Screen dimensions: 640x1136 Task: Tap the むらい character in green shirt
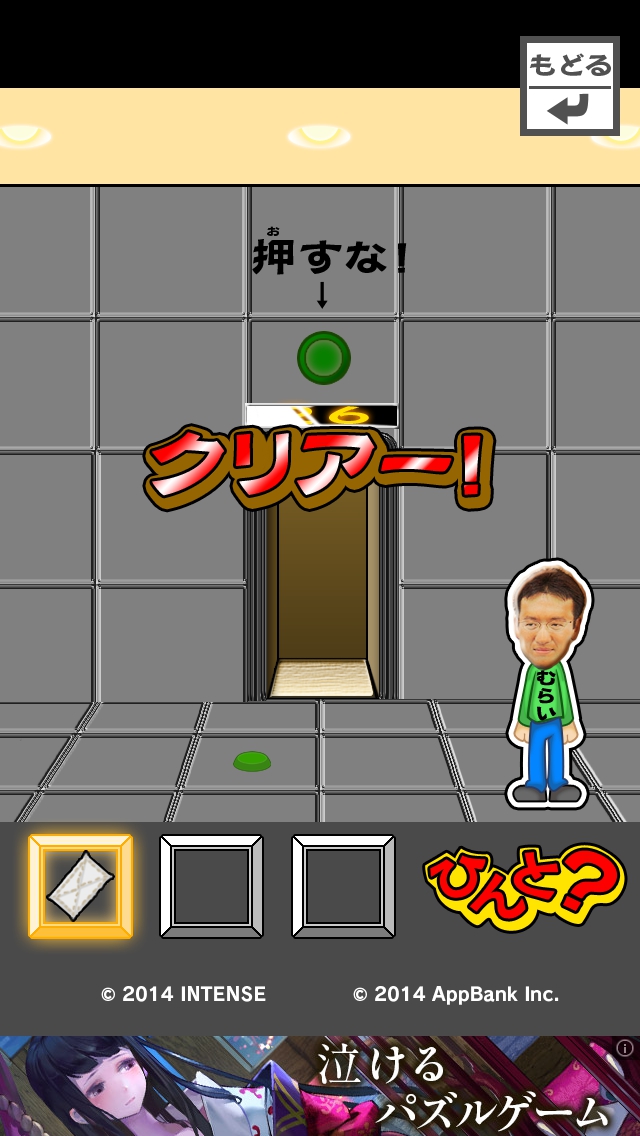pyautogui.click(x=546, y=690)
